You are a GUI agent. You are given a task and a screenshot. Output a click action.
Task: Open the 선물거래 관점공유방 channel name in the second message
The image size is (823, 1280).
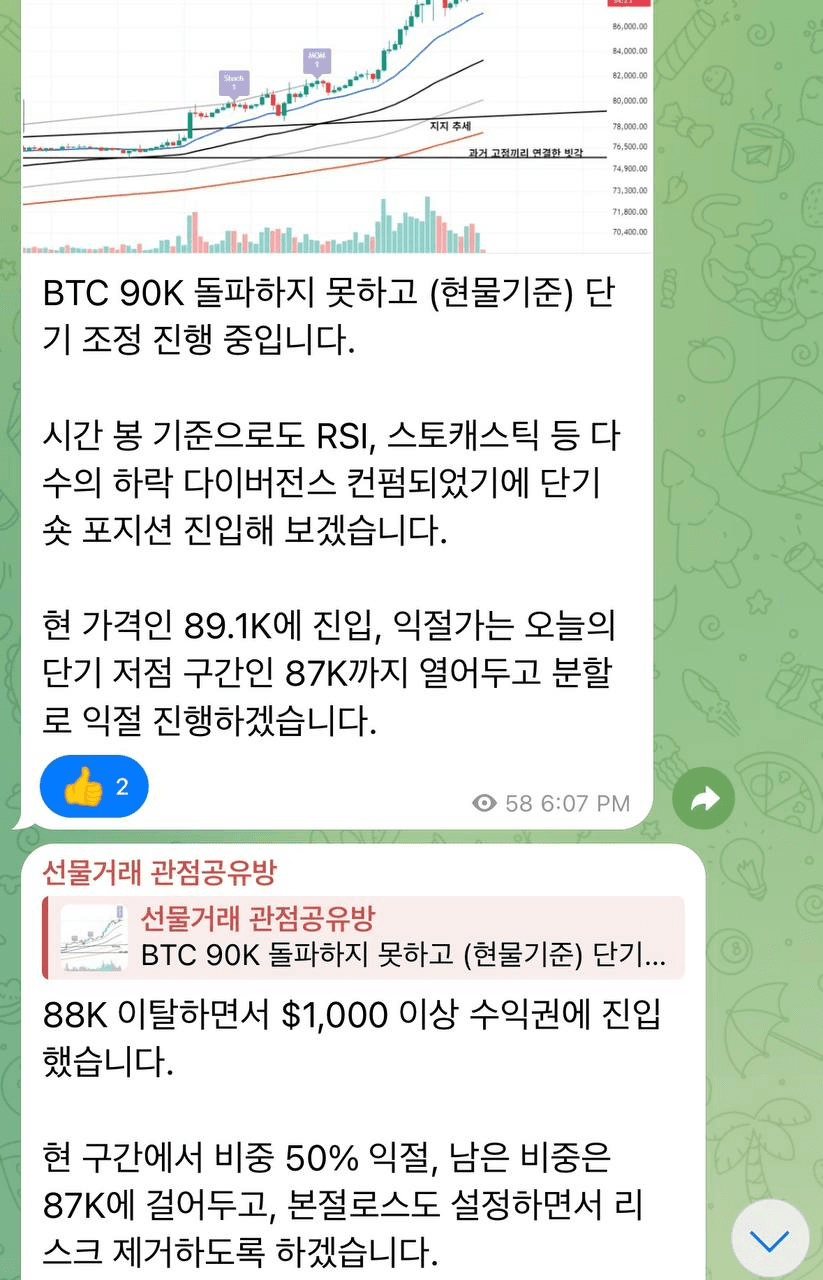(158, 873)
